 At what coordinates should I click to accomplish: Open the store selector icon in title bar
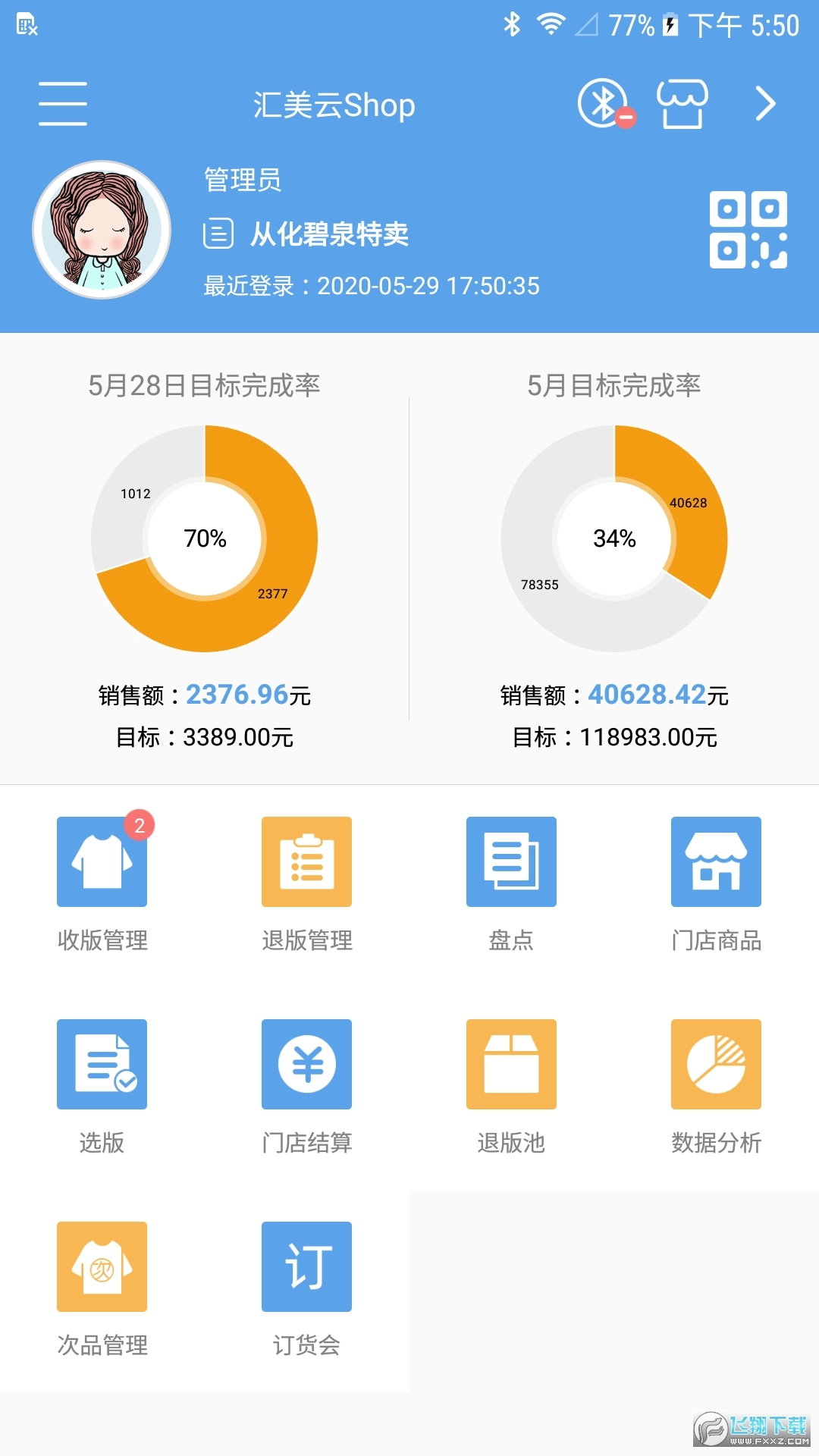pos(680,104)
